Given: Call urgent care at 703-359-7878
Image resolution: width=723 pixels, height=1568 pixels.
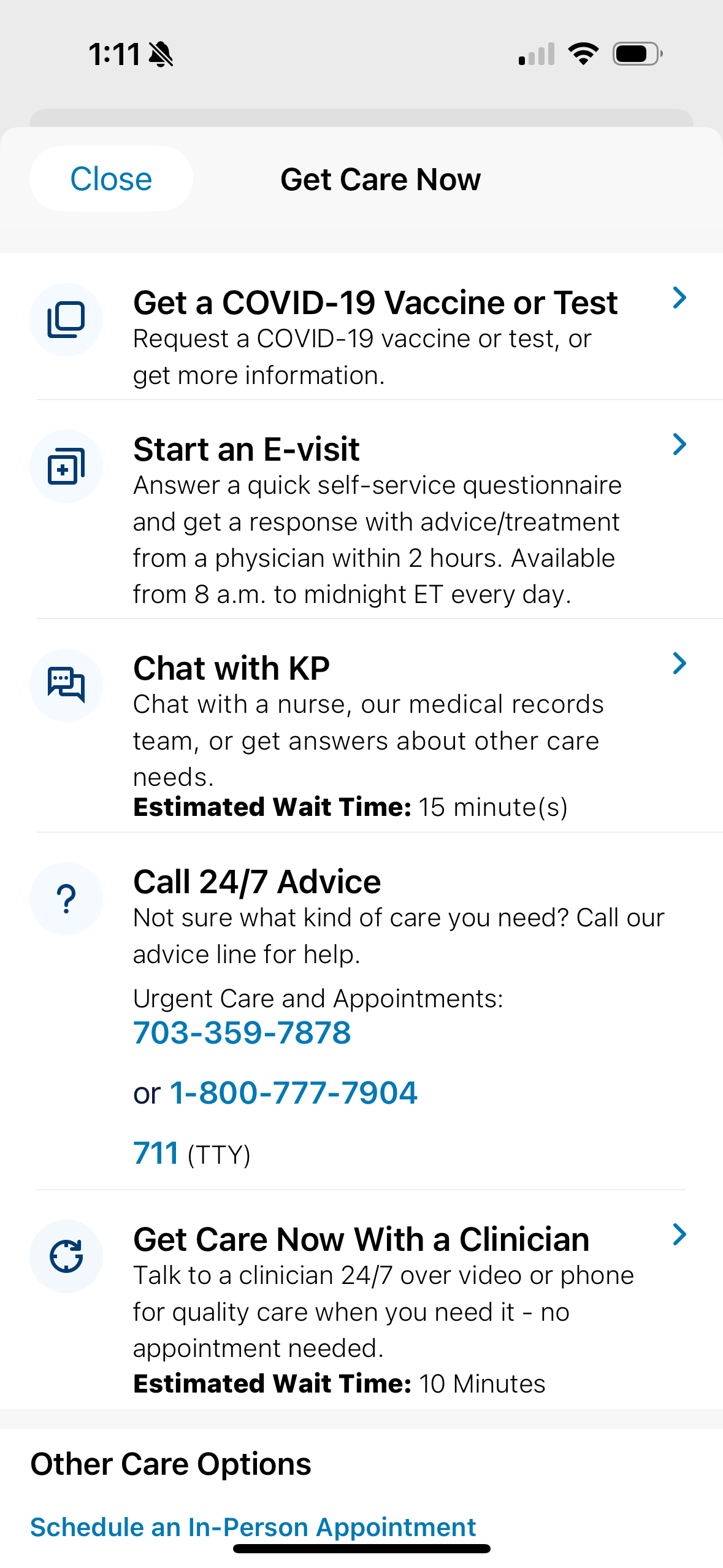Looking at the screenshot, I should 242,1033.
